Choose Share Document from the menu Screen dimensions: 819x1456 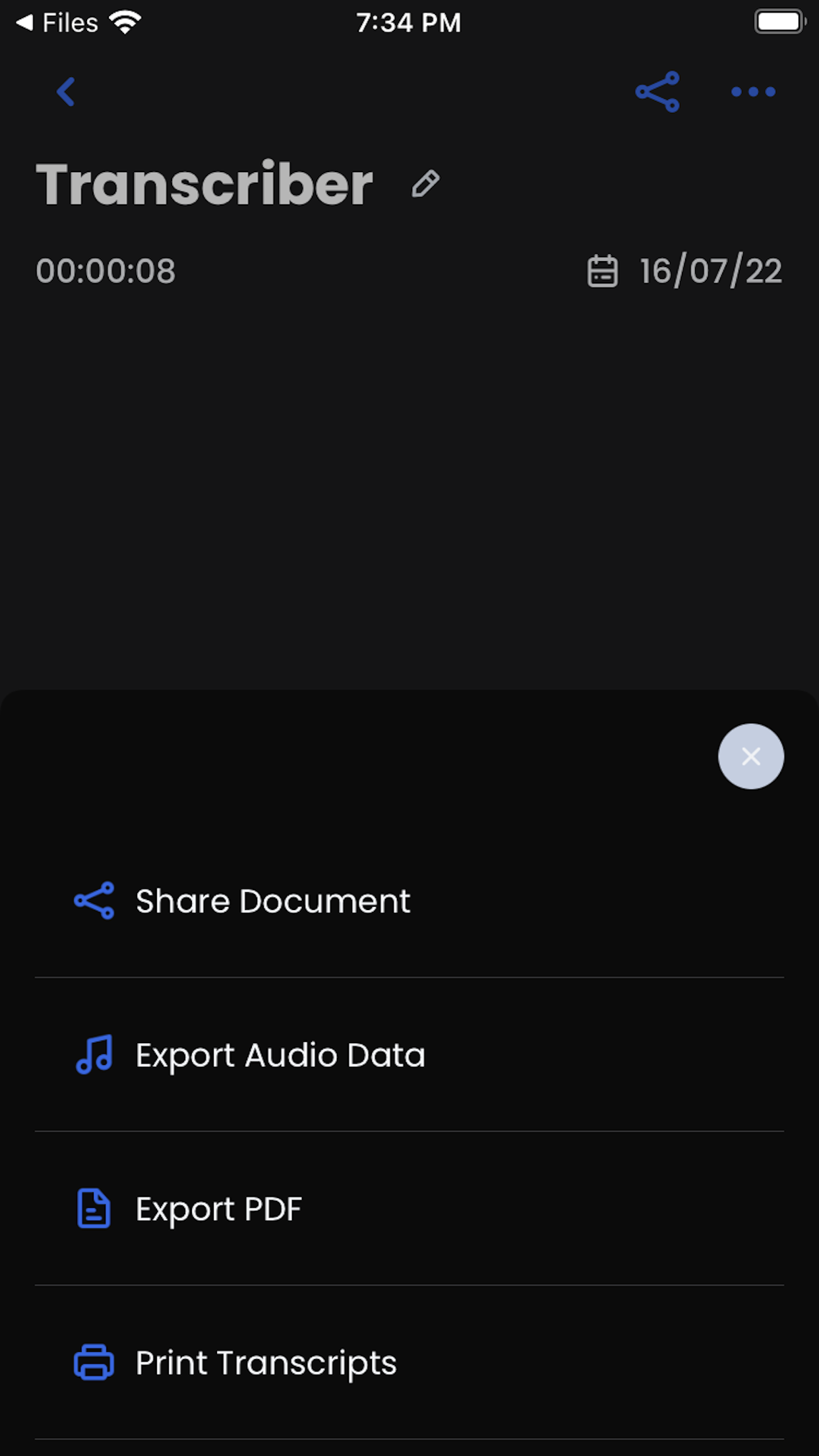pos(272,901)
